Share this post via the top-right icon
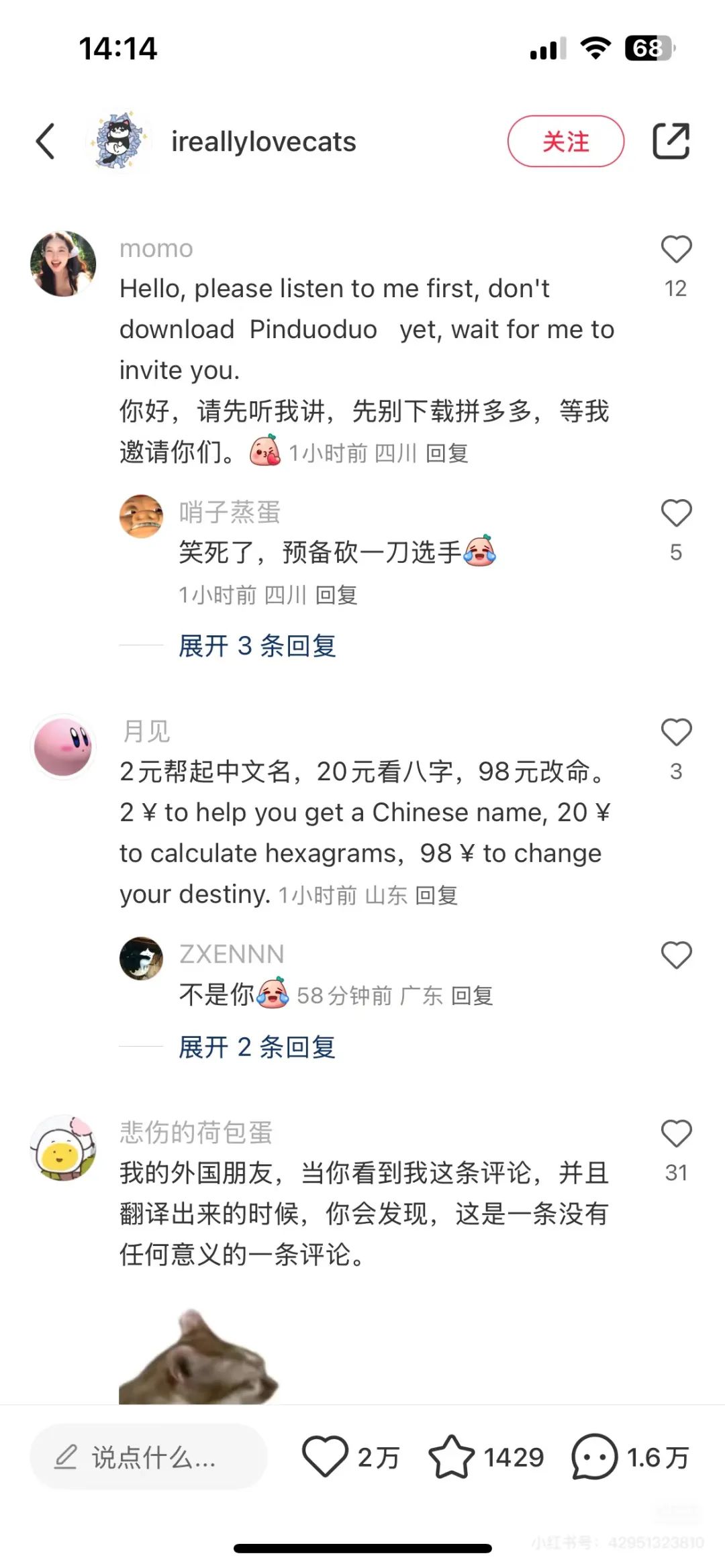Screen dimensions: 725x1568 (671, 142)
